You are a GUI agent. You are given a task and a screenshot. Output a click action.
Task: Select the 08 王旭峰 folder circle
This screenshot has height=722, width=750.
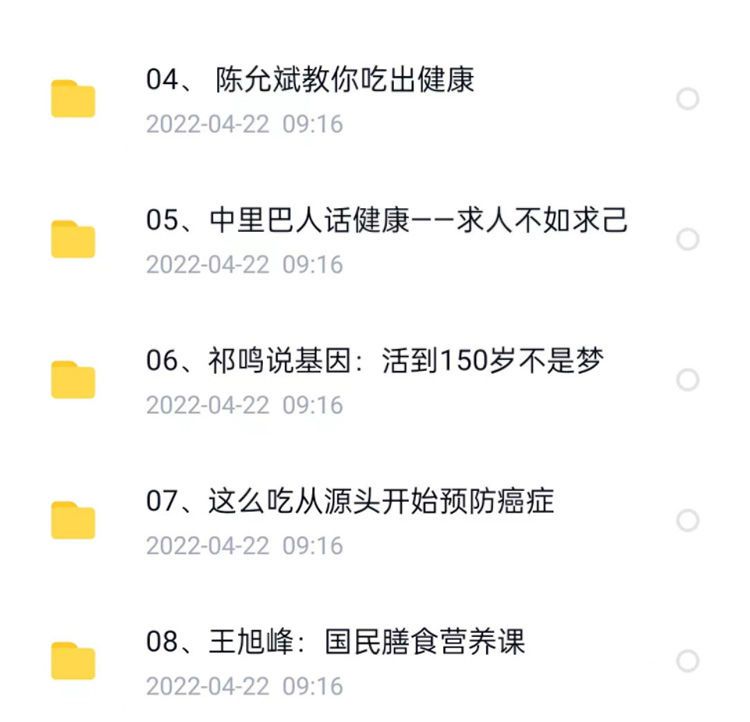[x=688, y=661]
